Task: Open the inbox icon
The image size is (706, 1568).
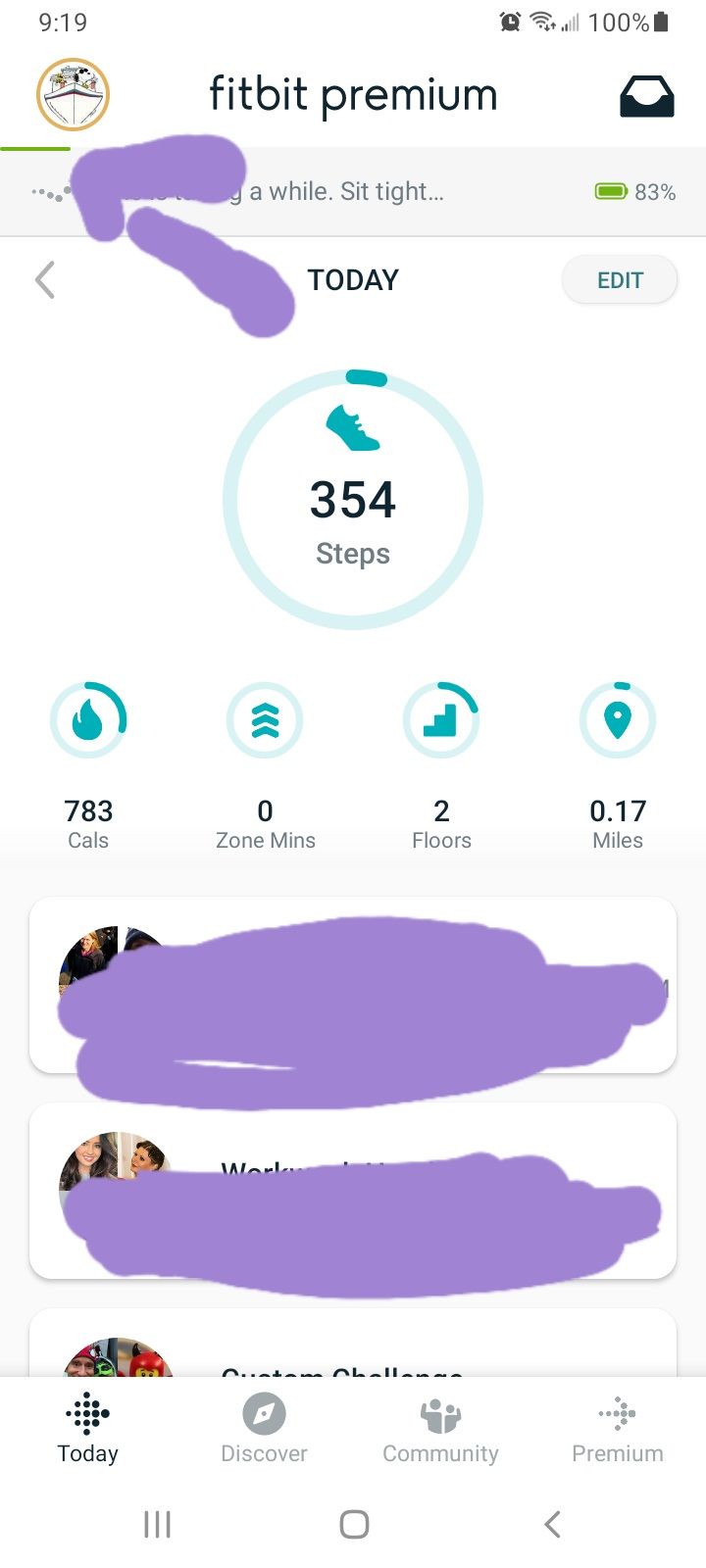Action: (646, 96)
